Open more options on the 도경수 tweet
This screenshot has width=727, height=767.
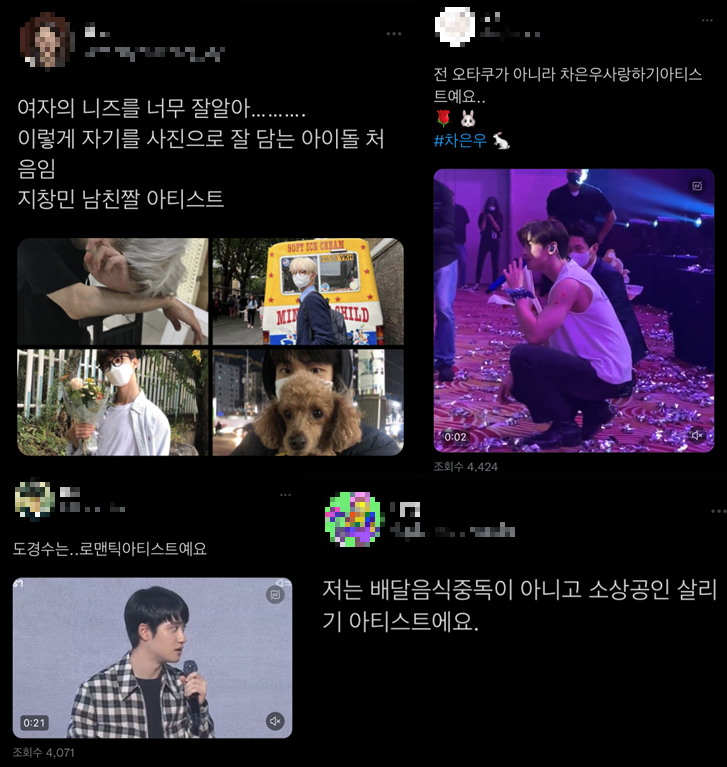tap(286, 493)
